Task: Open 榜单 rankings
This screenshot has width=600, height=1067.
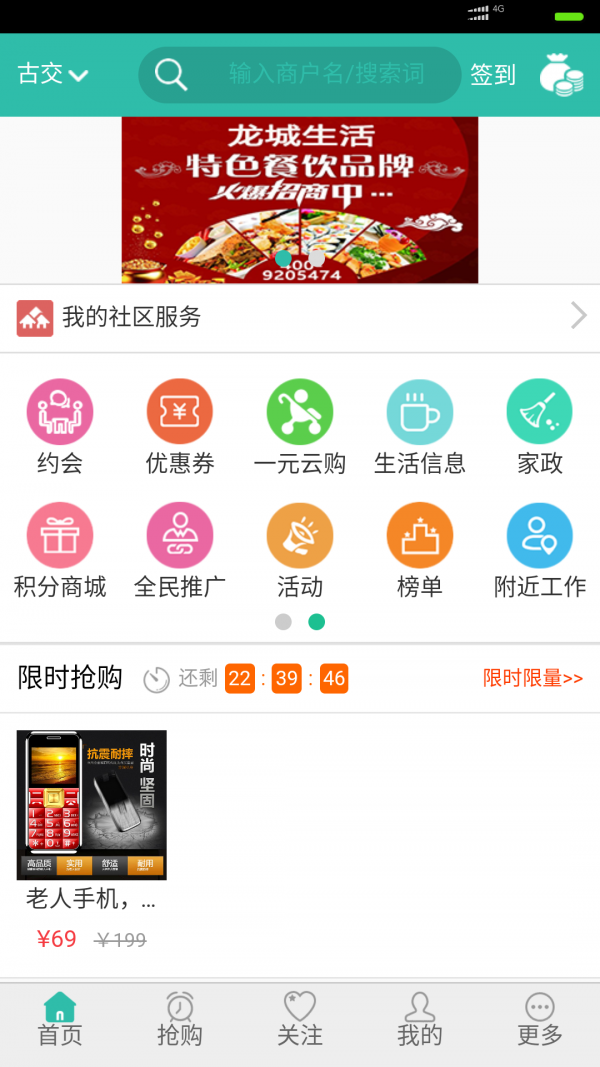Action: (x=420, y=549)
